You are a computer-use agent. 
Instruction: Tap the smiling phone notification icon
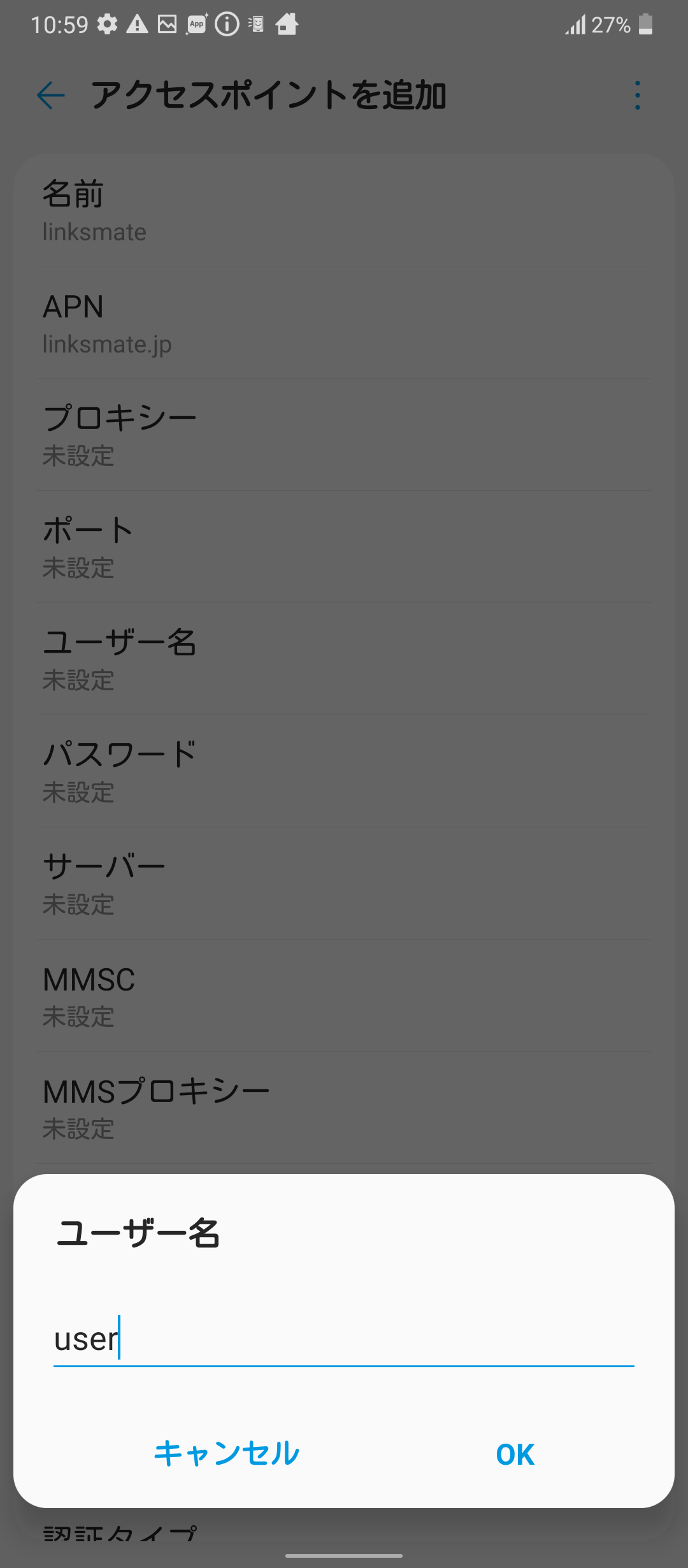tap(256, 24)
